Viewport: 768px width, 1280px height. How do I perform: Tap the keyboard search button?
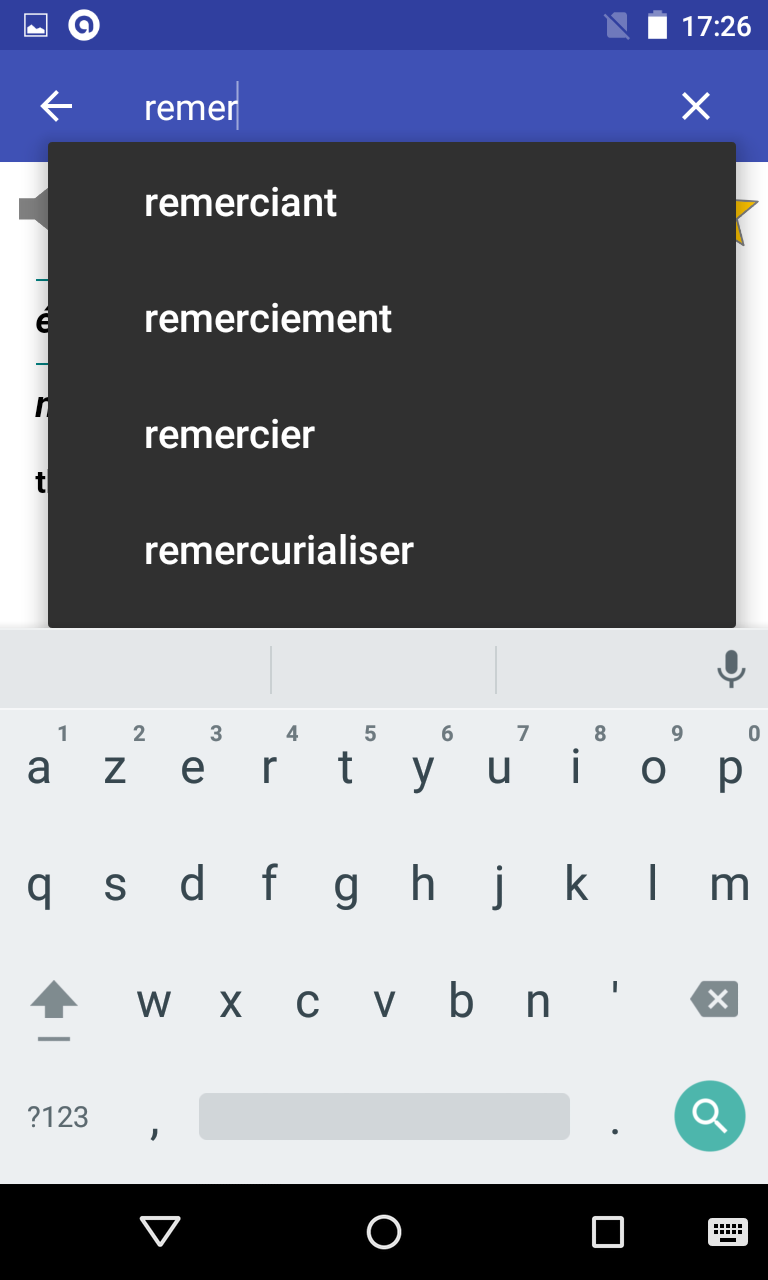click(710, 1116)
